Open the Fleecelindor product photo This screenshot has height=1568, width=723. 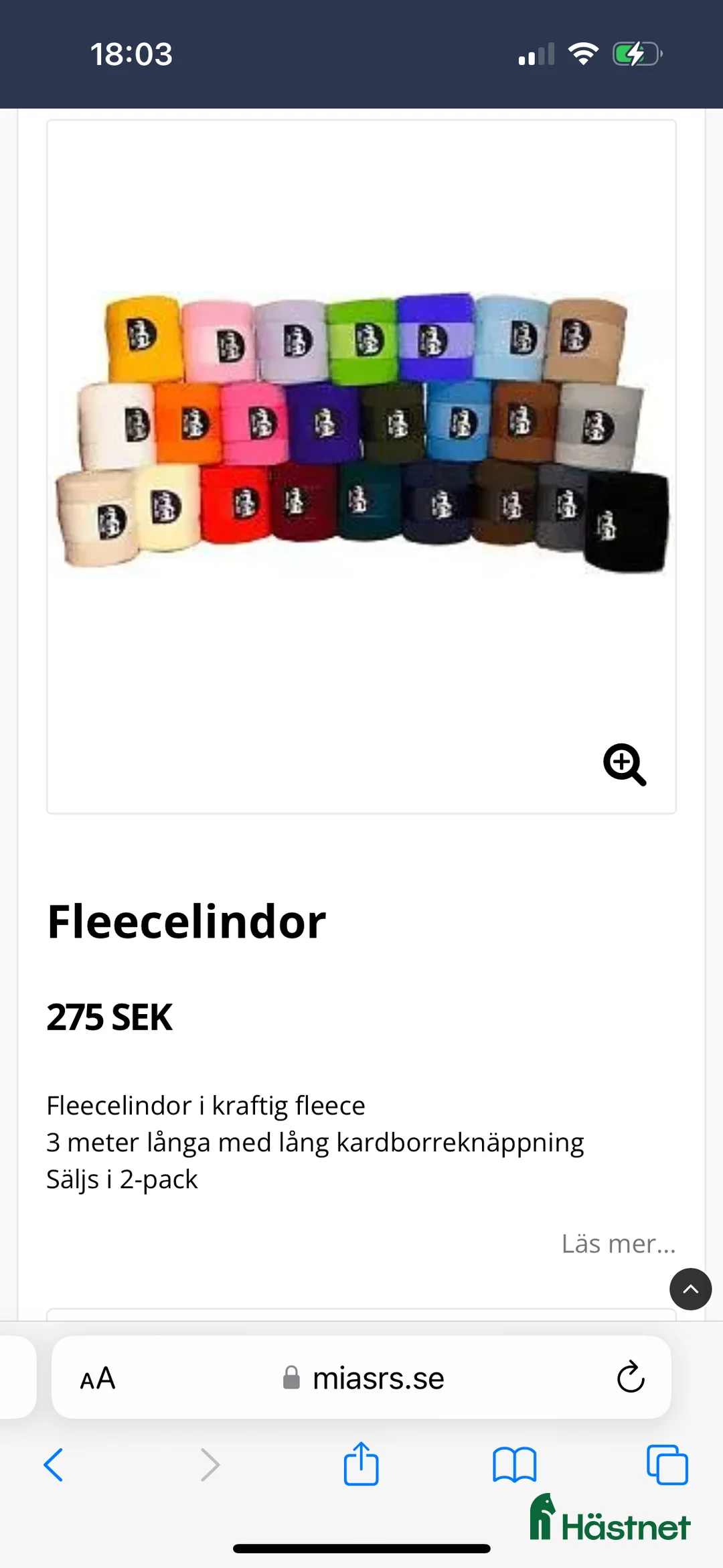(361, 432)
